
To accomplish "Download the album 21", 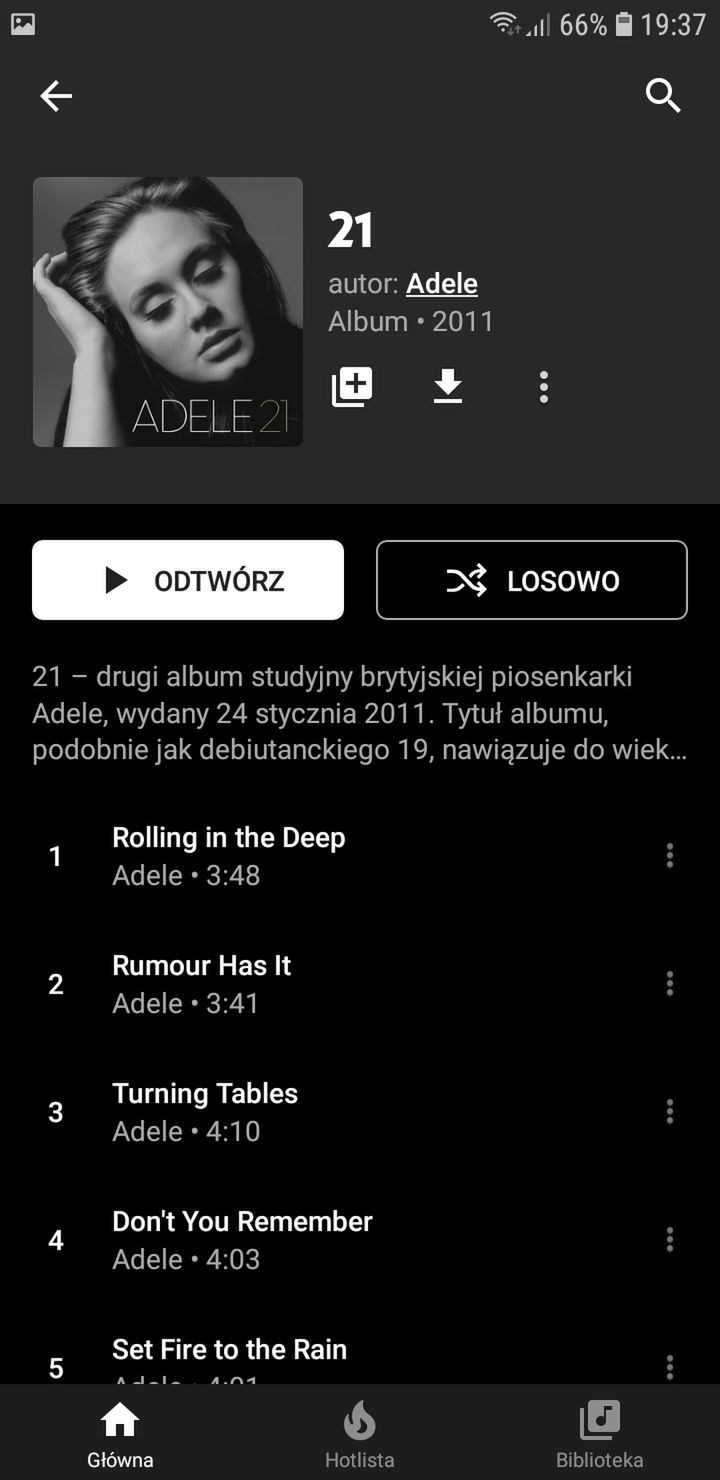I will [x=448, y=386].
